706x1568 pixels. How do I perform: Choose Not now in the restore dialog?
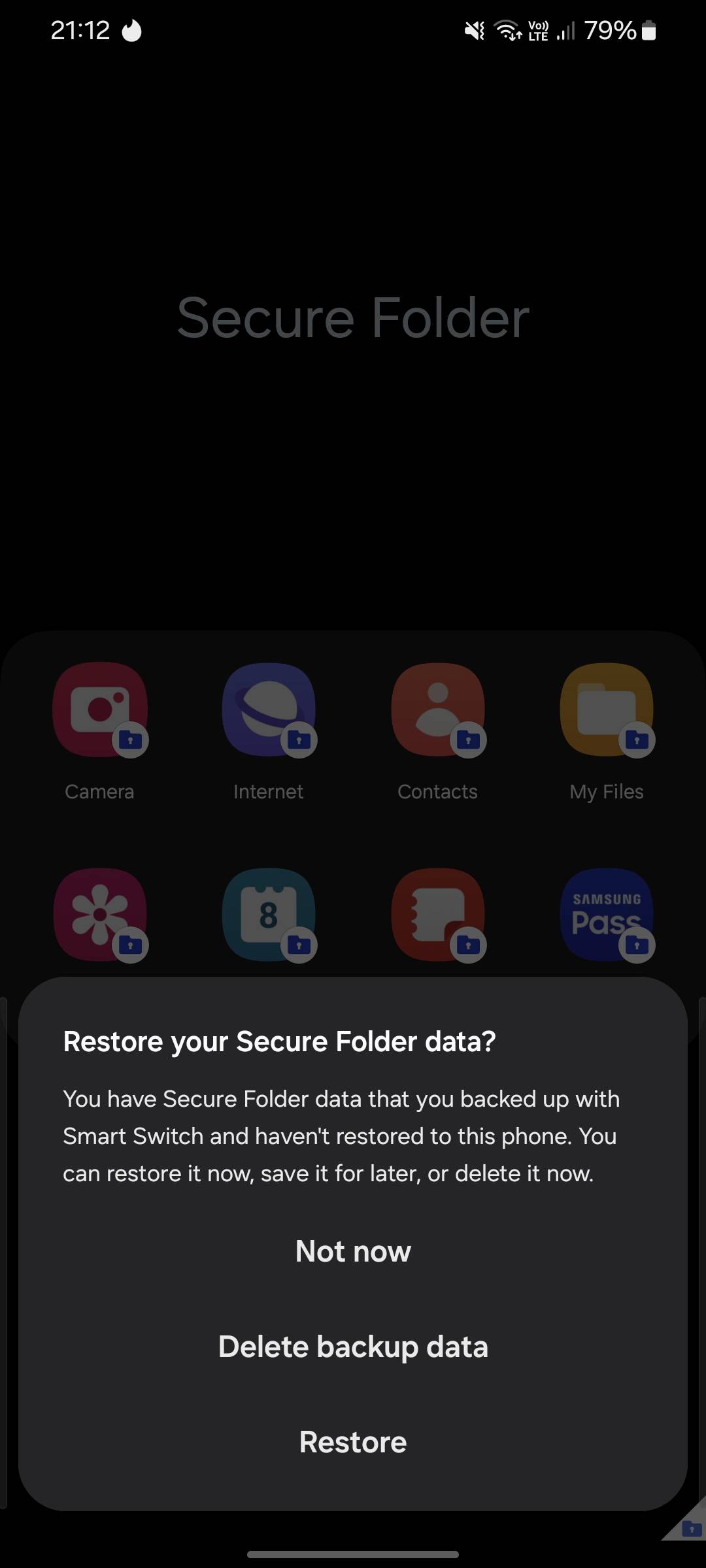[x=353, y=1251]
